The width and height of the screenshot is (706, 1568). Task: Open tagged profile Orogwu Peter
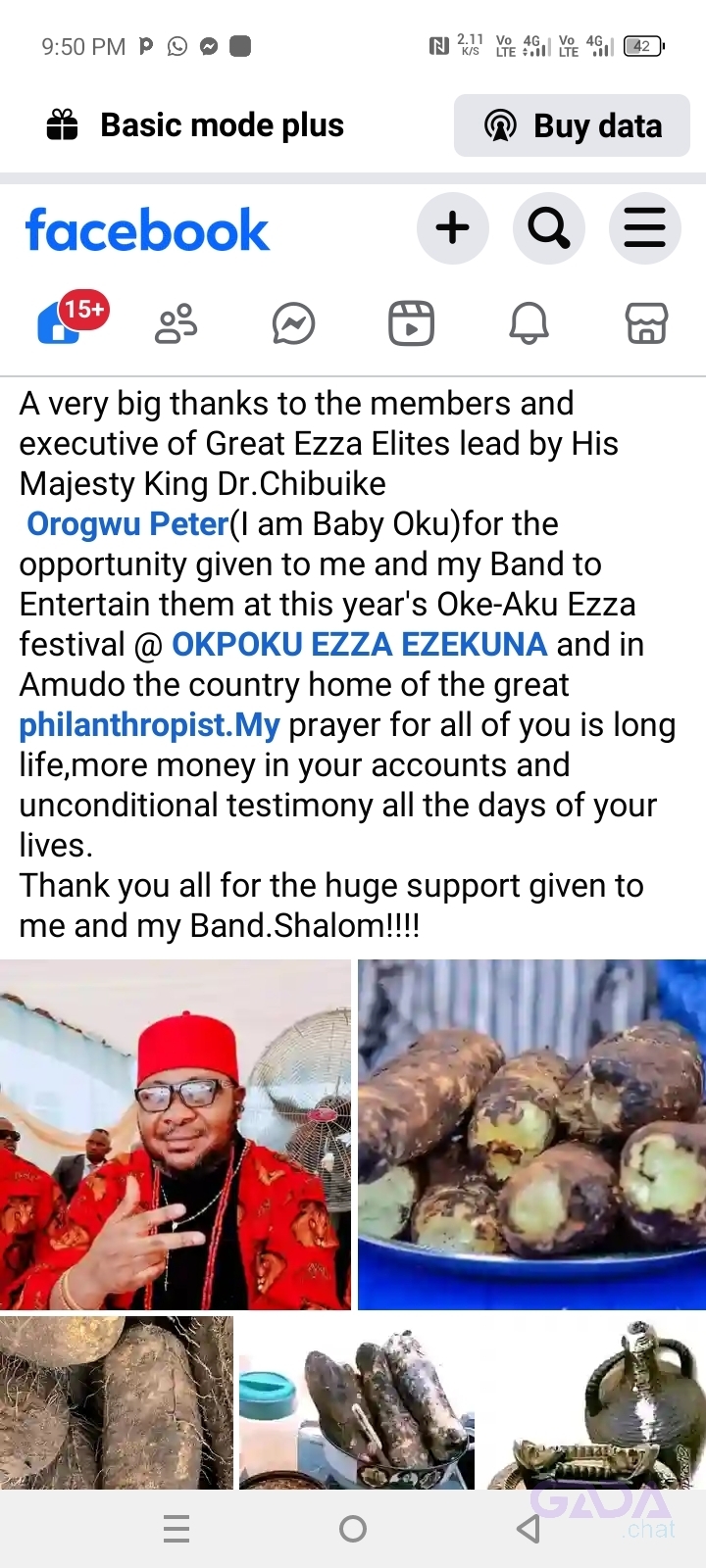click(x=127, y=524)
